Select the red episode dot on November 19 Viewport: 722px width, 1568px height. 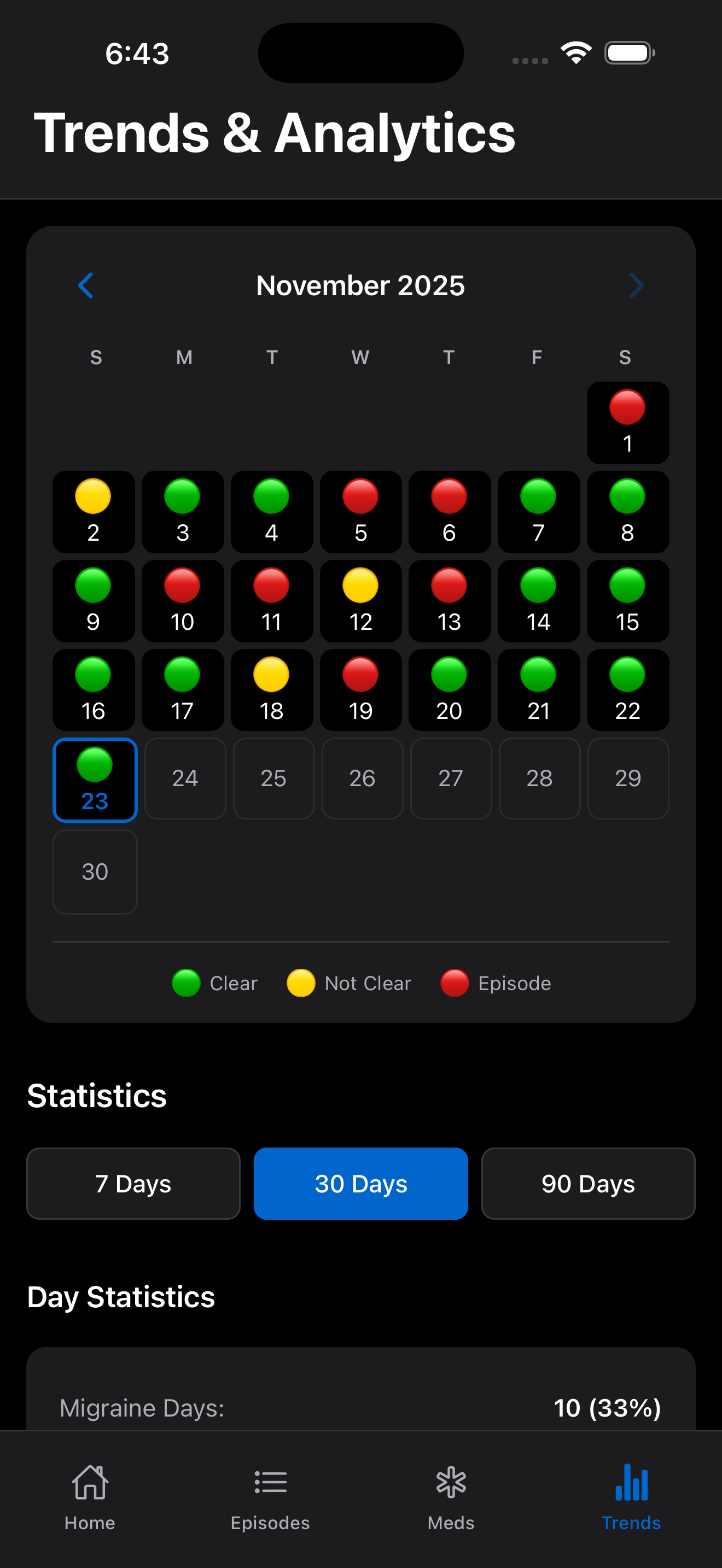360,674
